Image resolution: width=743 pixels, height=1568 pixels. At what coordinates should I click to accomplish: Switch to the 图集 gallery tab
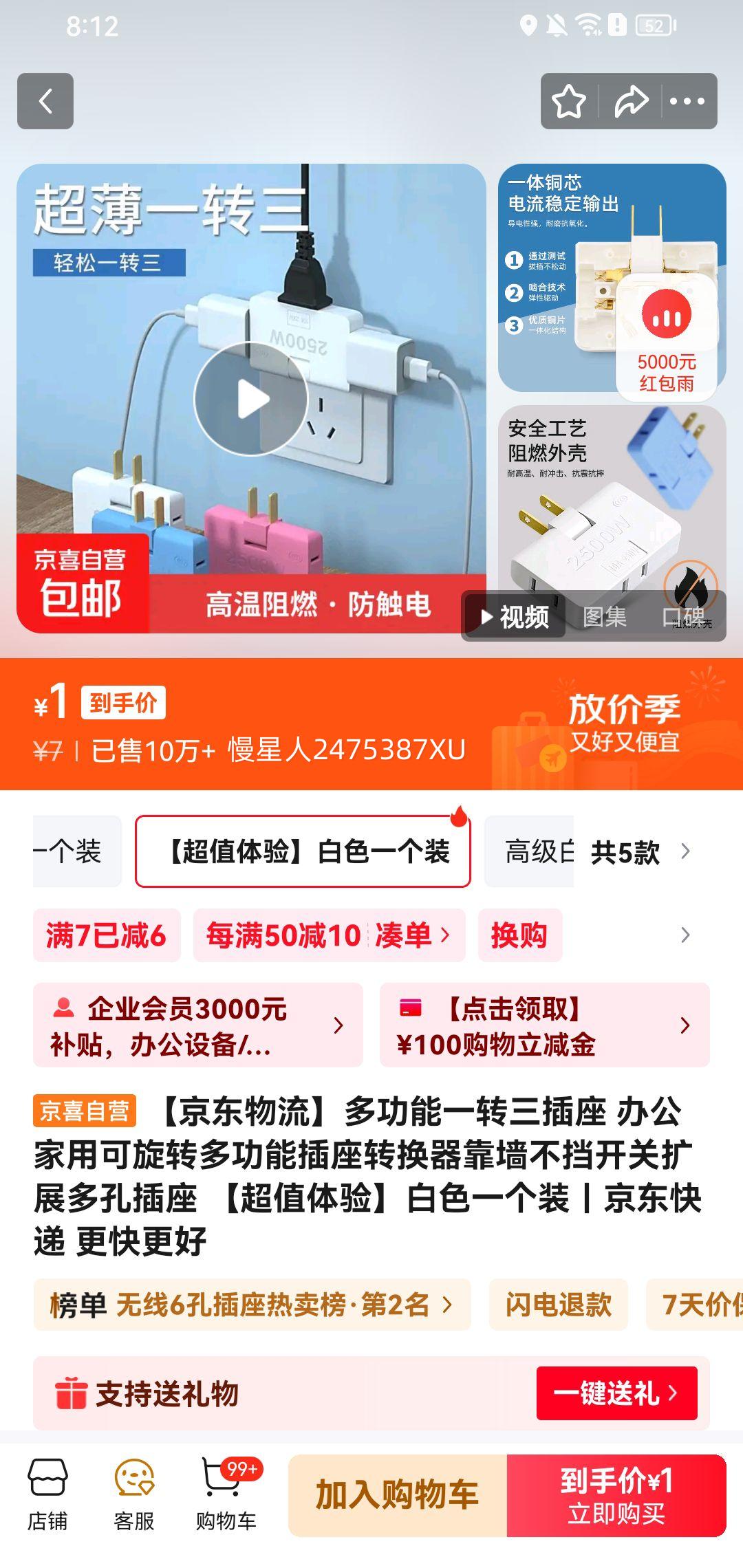tap(605, 617)
